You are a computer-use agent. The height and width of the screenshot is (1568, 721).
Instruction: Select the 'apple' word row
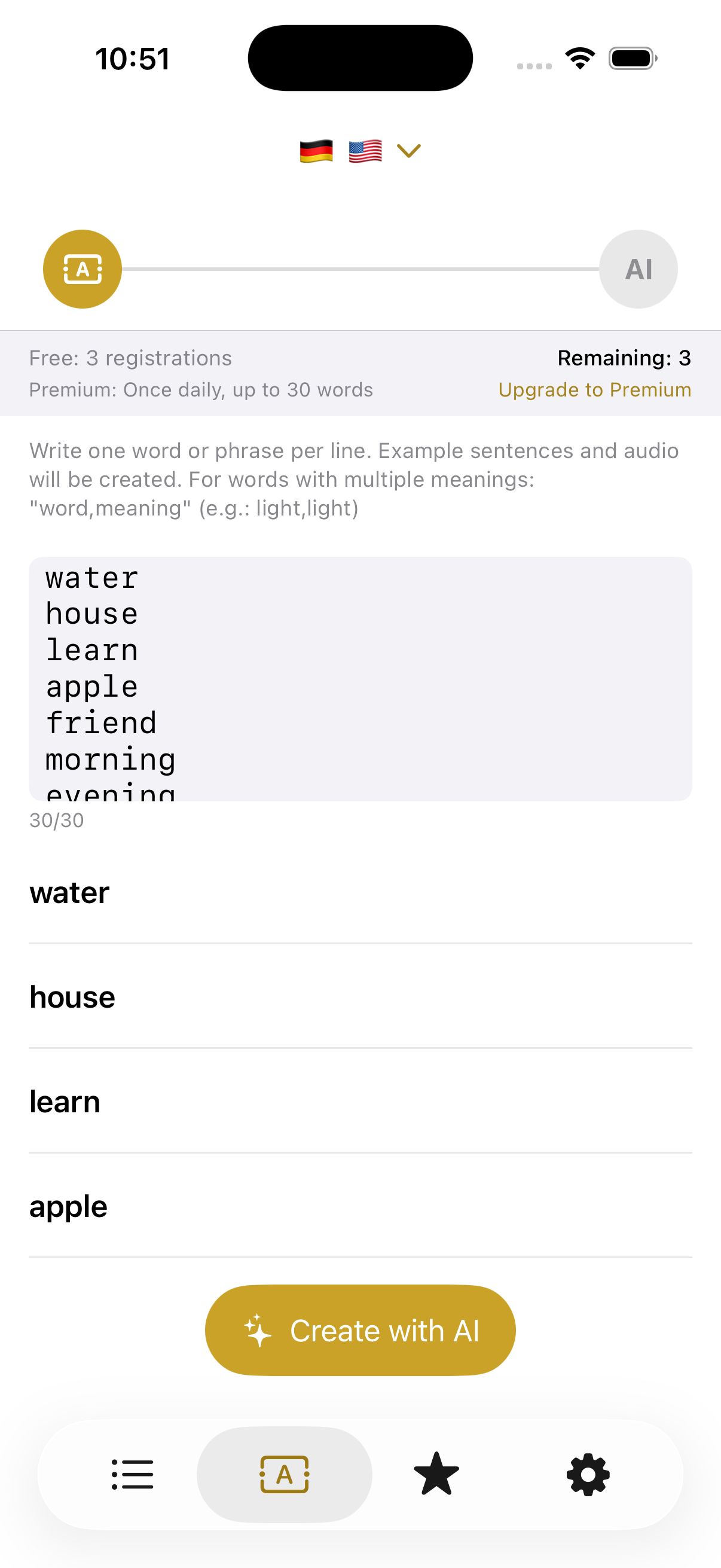click(x=360, y=1206)
